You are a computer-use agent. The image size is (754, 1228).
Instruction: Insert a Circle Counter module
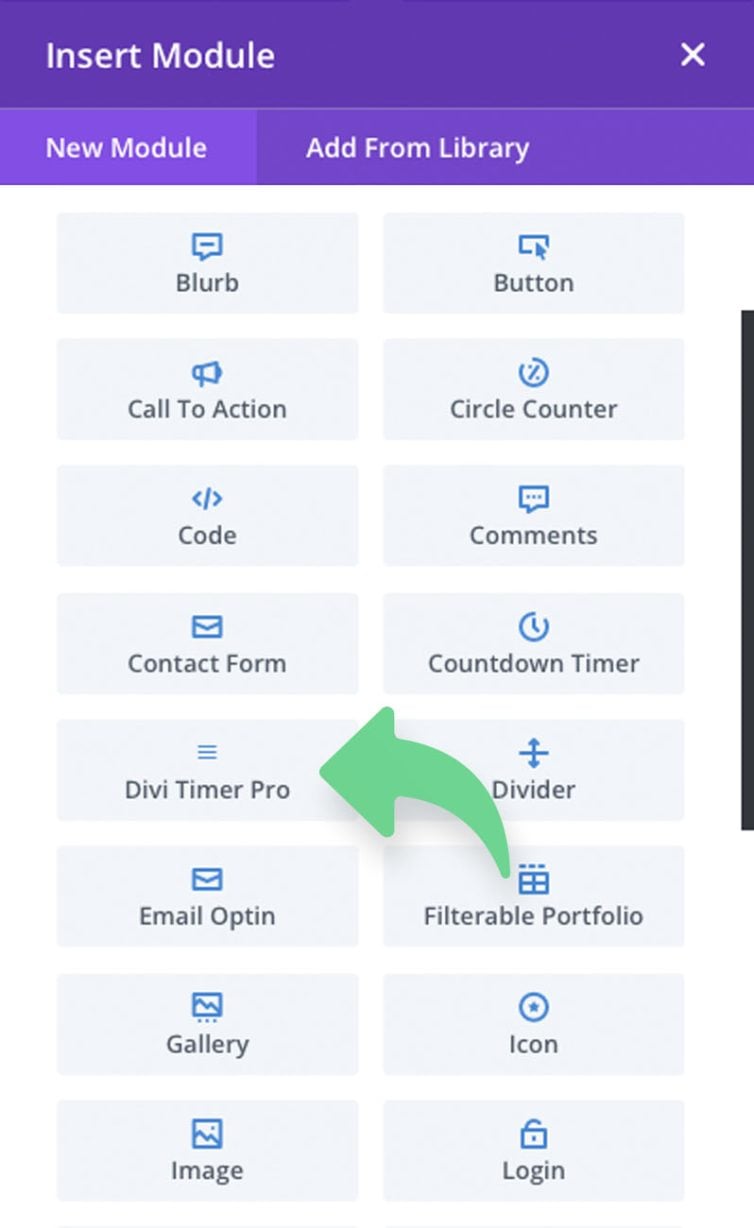coord(534,389)
